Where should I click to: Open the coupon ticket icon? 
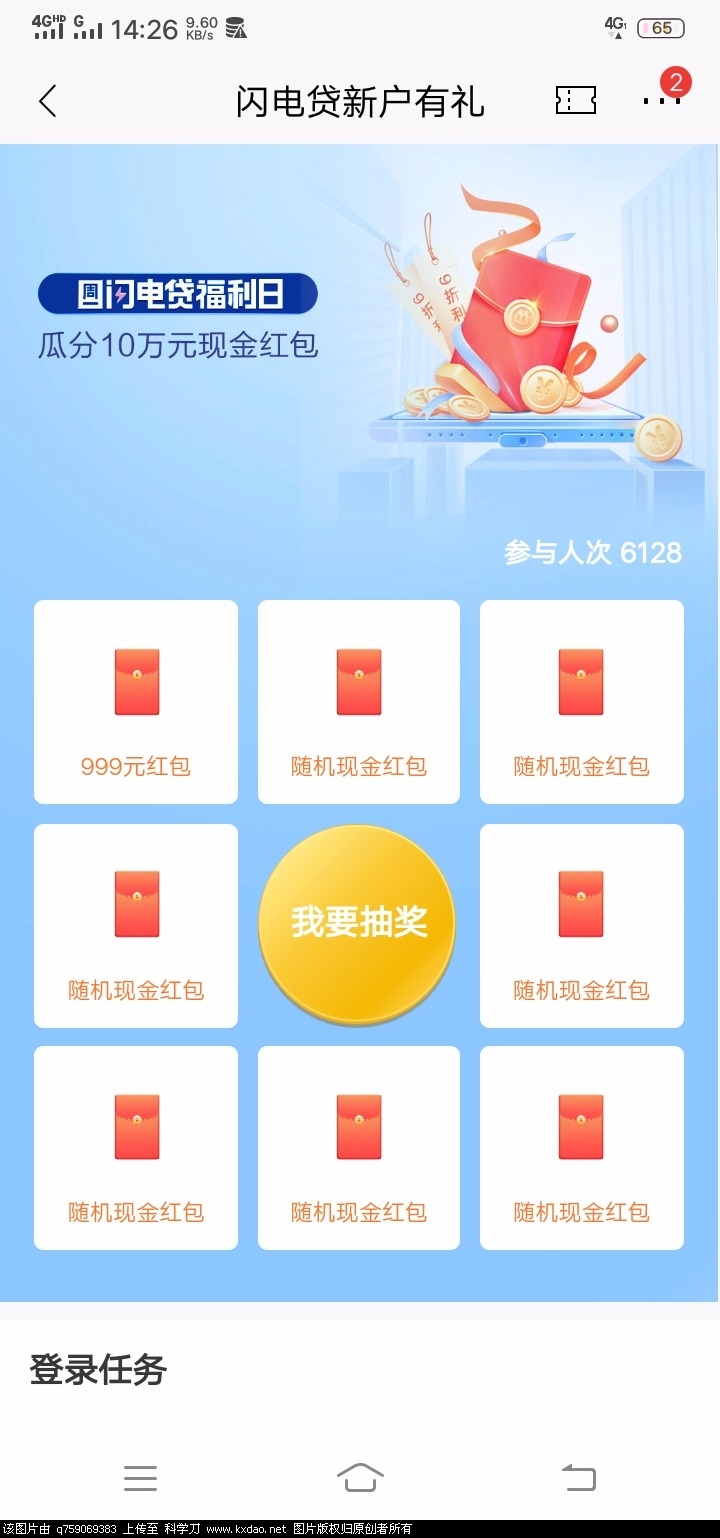[575, 100]
